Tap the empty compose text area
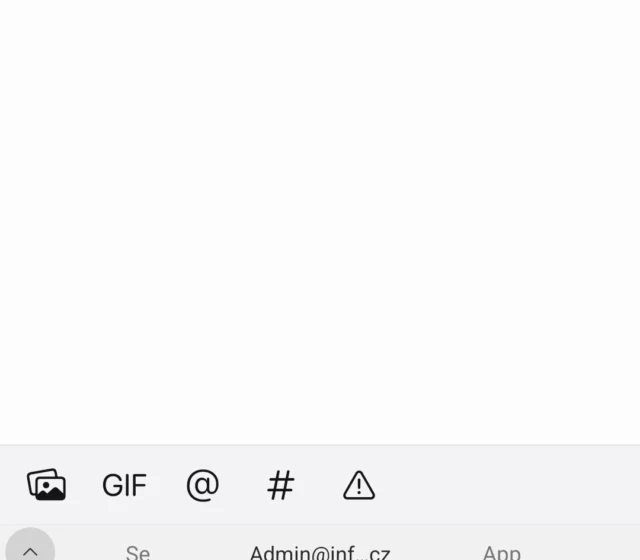Screen dimensions: 640x560 320,220
